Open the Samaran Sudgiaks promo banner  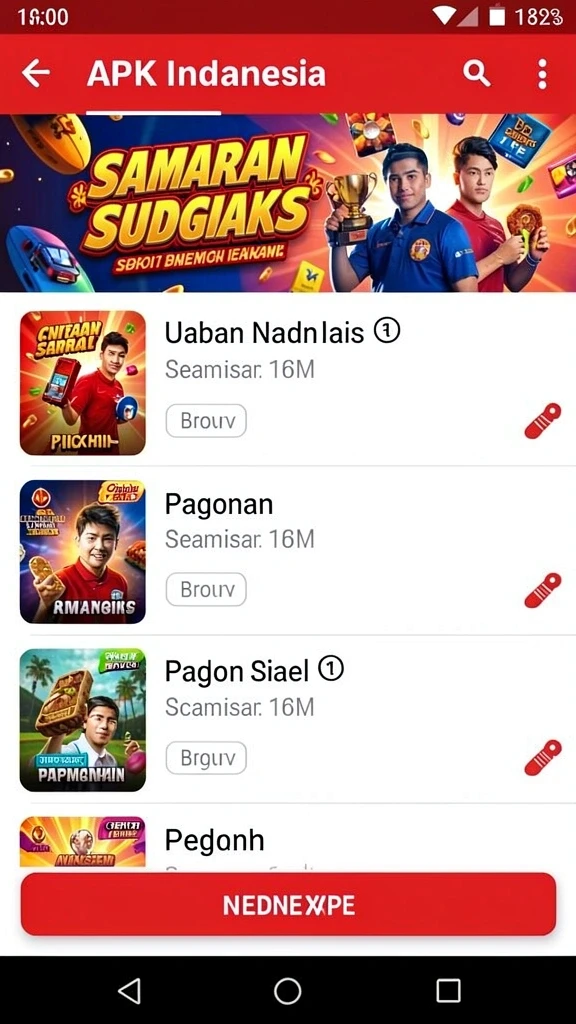pos(288,203)
